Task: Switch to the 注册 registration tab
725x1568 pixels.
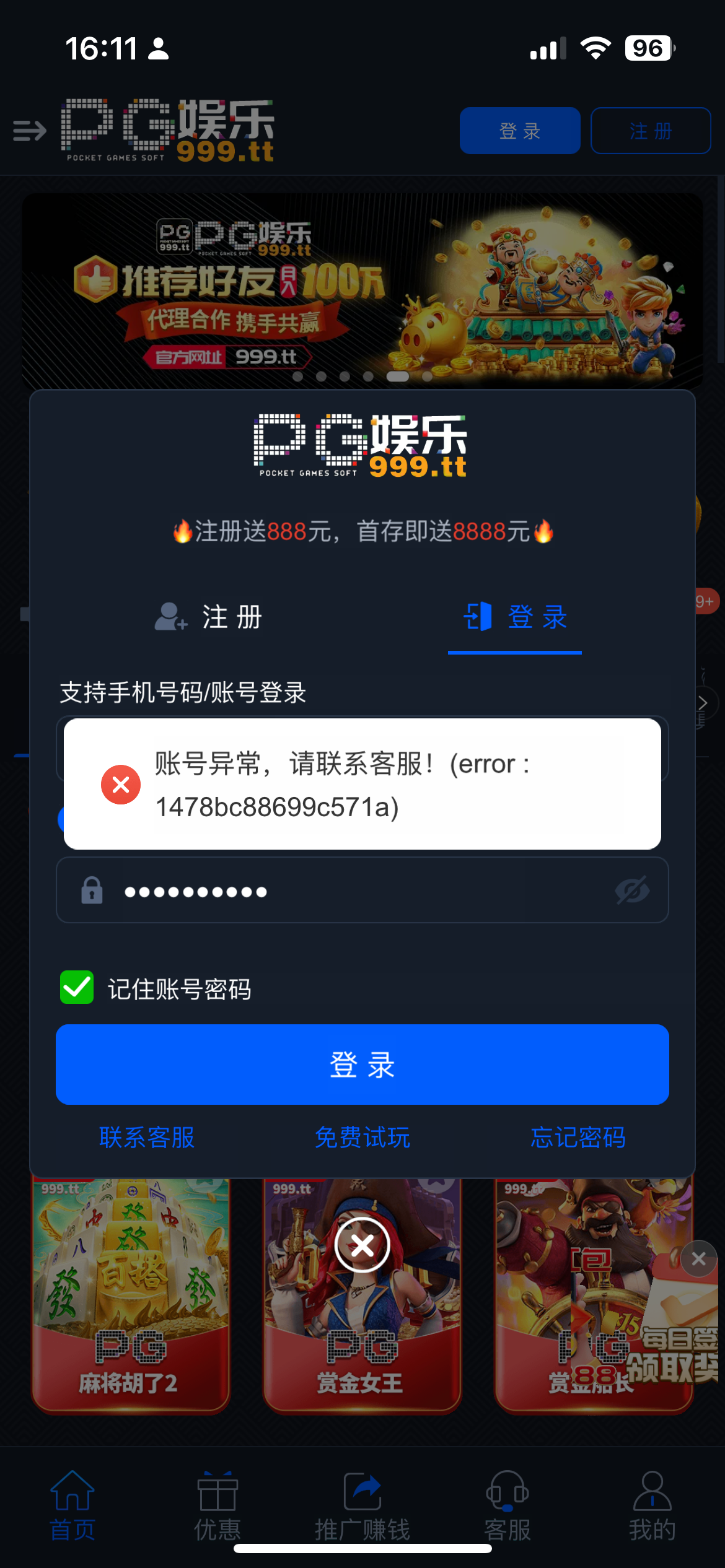Action: pos(209,617)
